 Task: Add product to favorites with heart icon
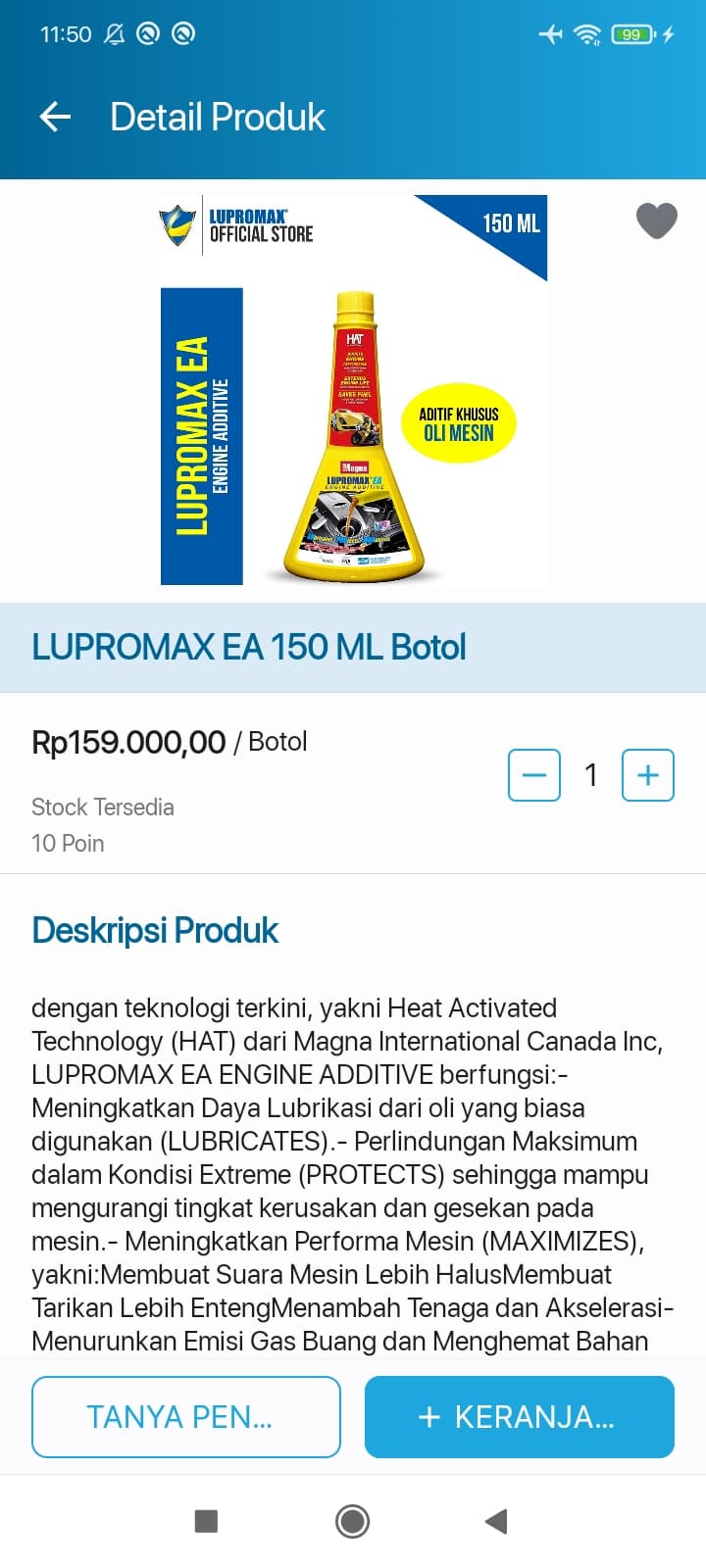[656, 220]
